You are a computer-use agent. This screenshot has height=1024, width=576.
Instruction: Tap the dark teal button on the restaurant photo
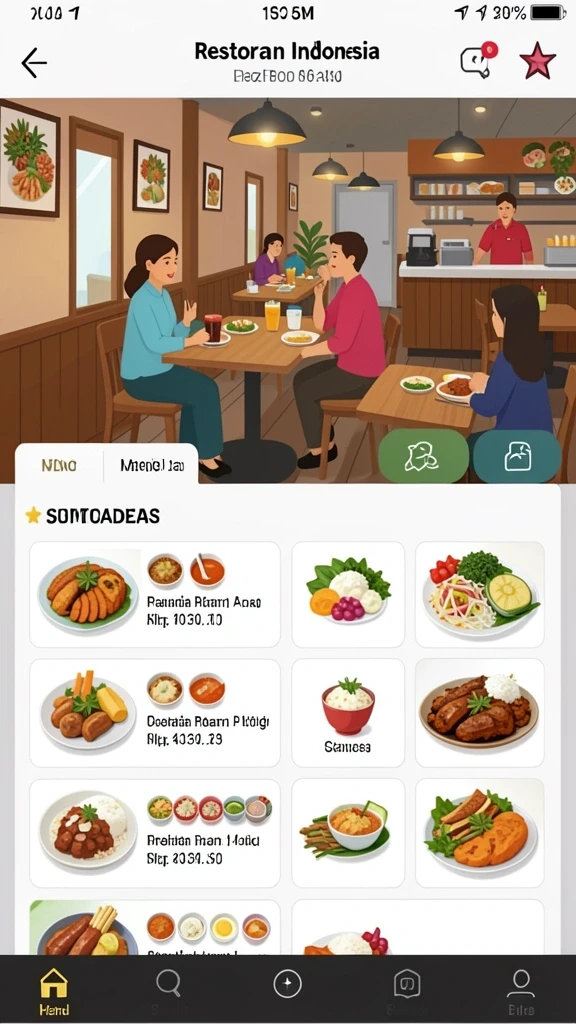(517, 456)
